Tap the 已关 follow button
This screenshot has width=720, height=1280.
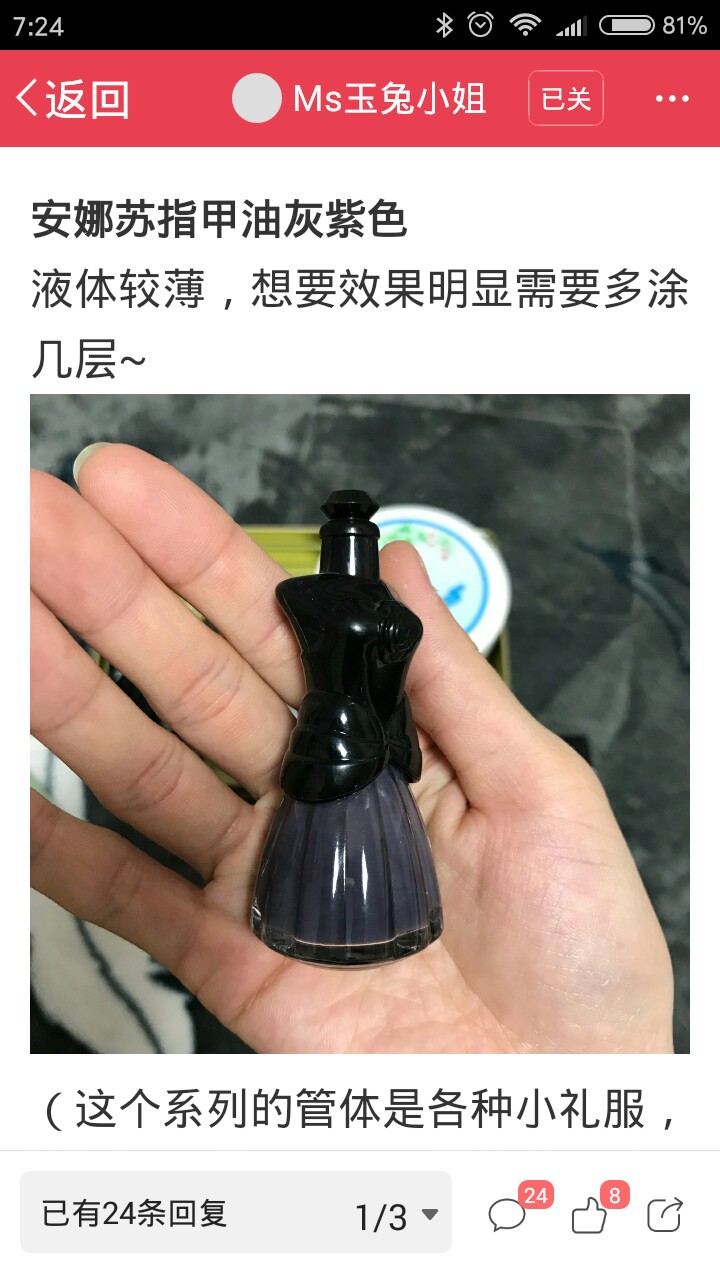[566, 98]
